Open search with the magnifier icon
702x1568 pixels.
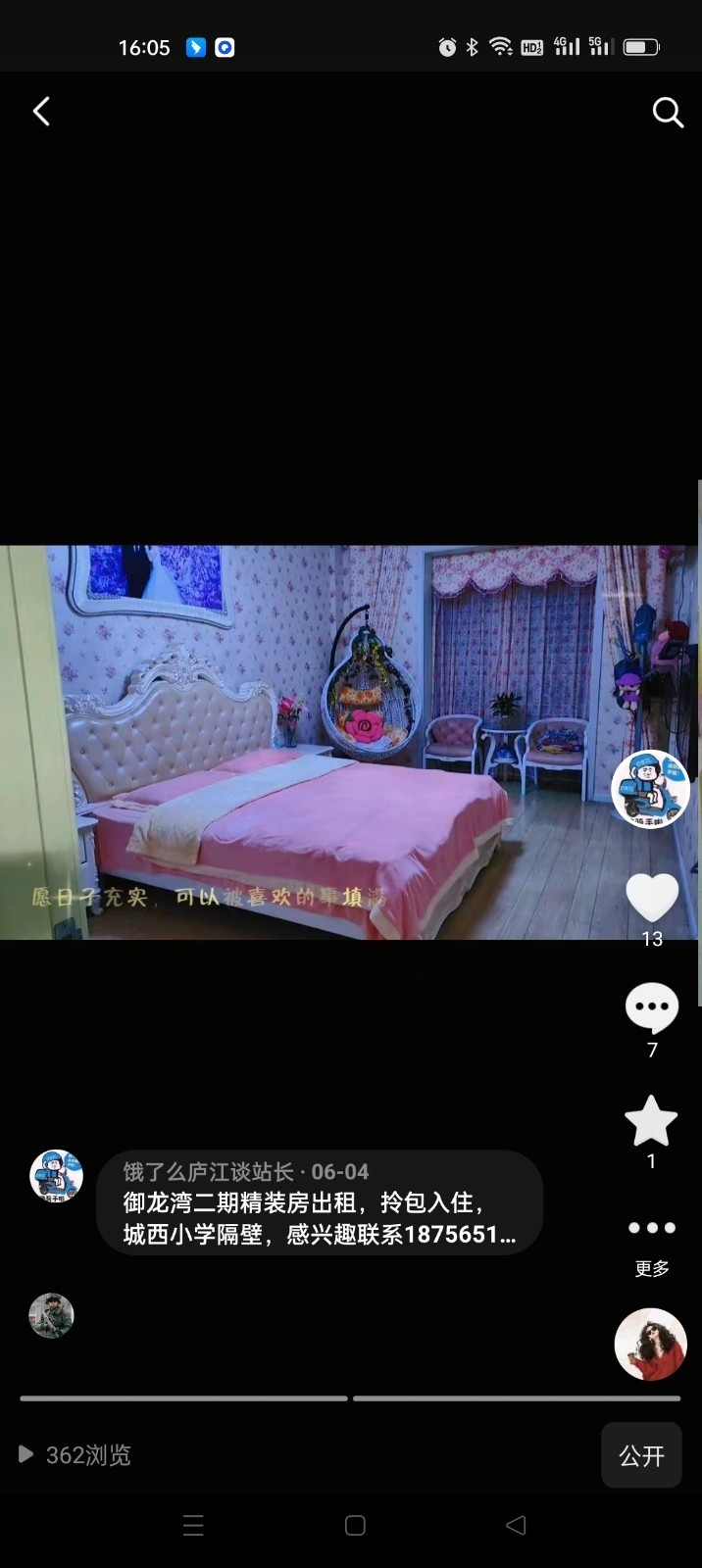click(x=667, y=113)
